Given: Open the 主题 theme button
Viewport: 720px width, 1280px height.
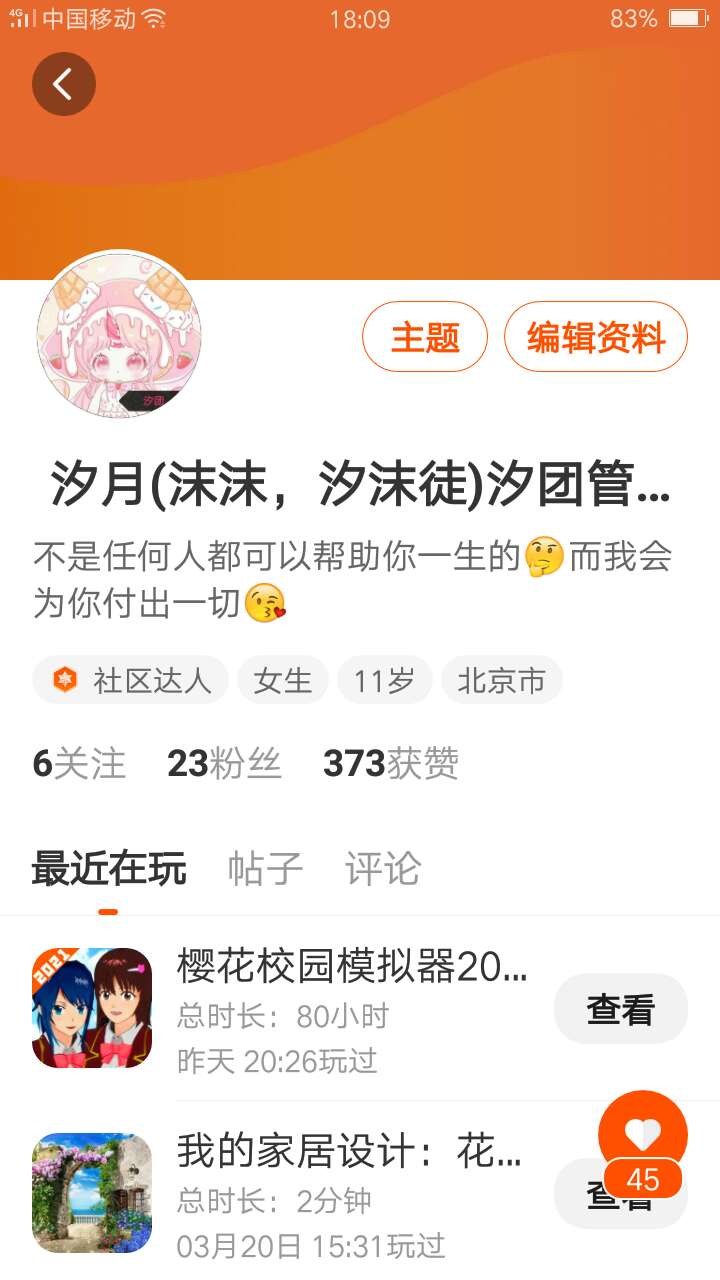Looking at the screenshot, I should pos(425,337).
